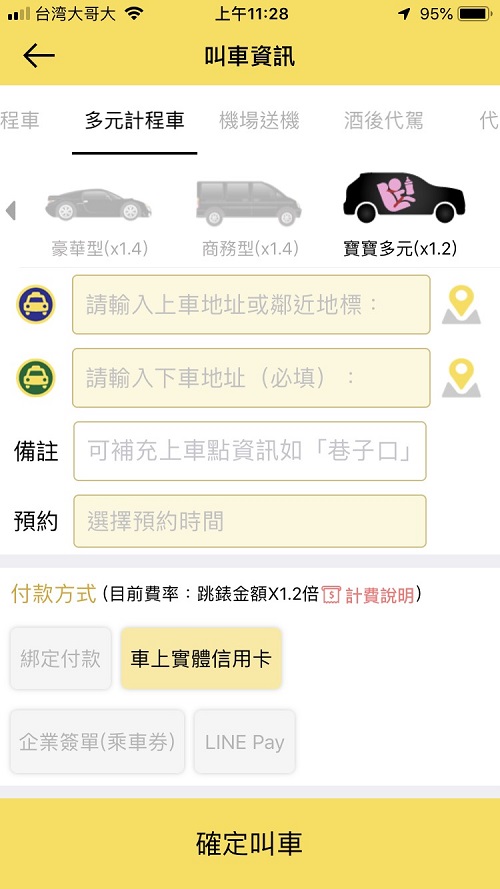Choose LINE Pay as payment
500x889 pixels.
(x=244, y=742)
